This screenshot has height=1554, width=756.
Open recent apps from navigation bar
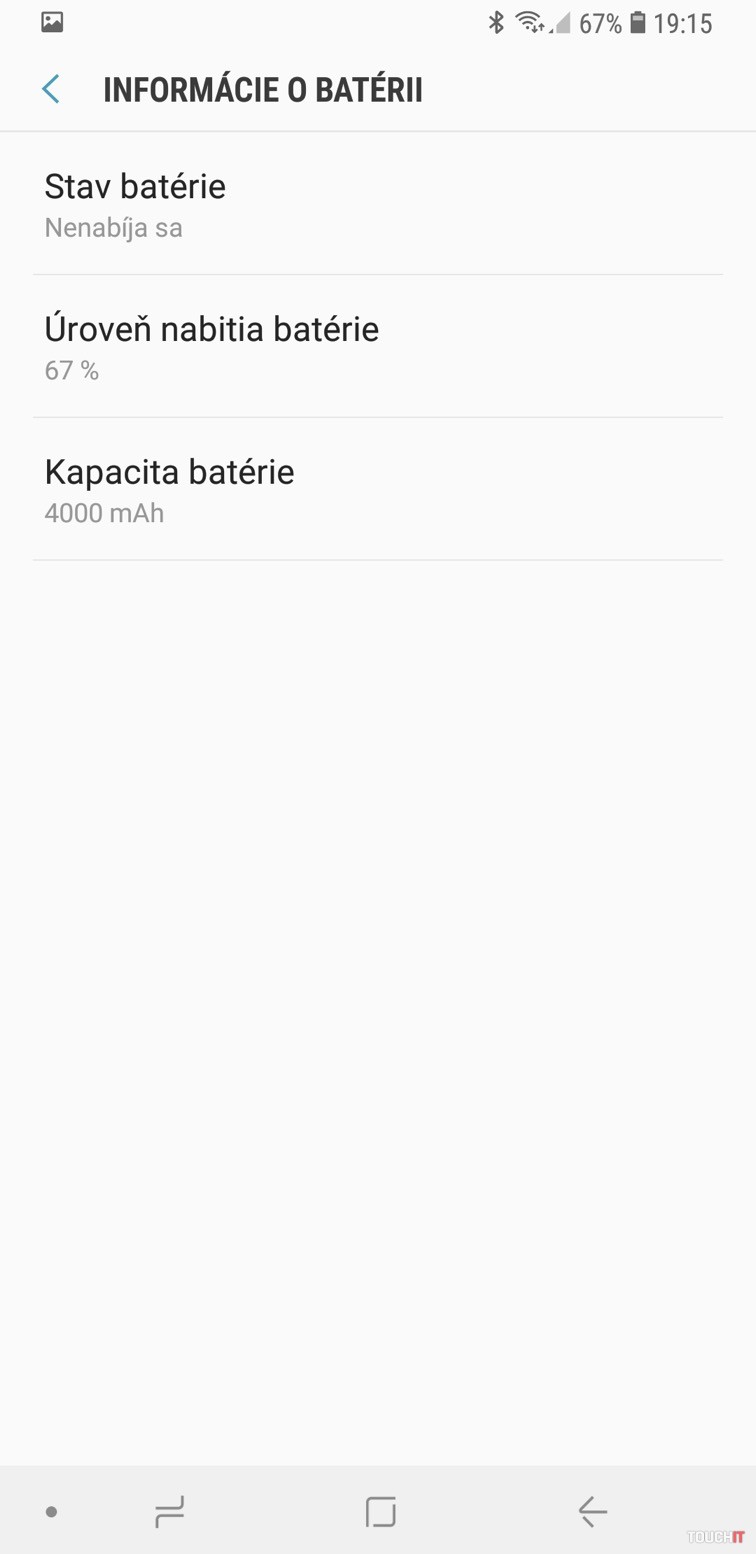click(x=169, y=1511)
